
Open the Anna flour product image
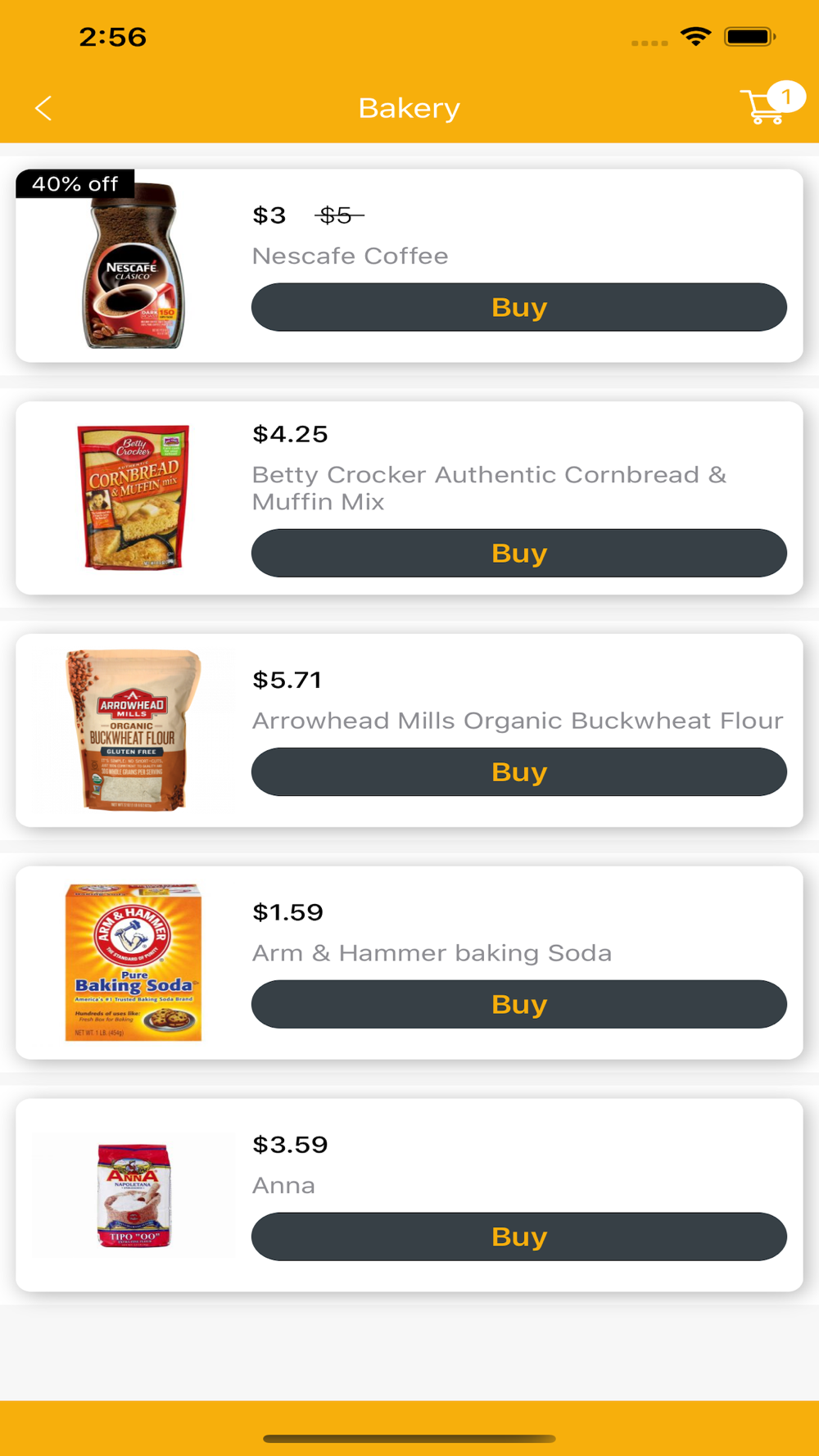coord(134,1195)
